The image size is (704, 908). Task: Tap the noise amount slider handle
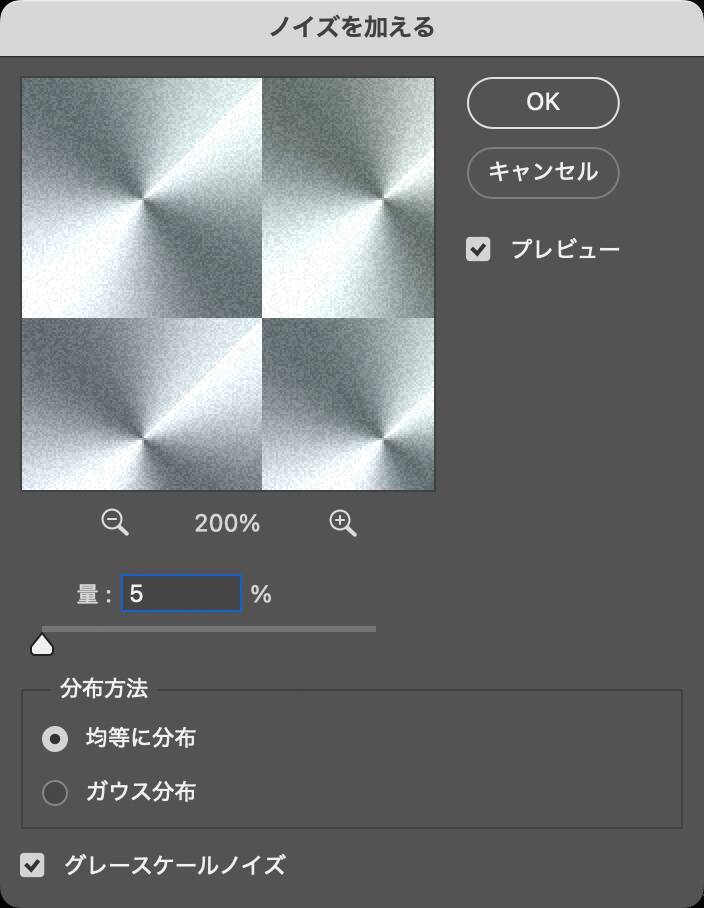tap(42, 644)
